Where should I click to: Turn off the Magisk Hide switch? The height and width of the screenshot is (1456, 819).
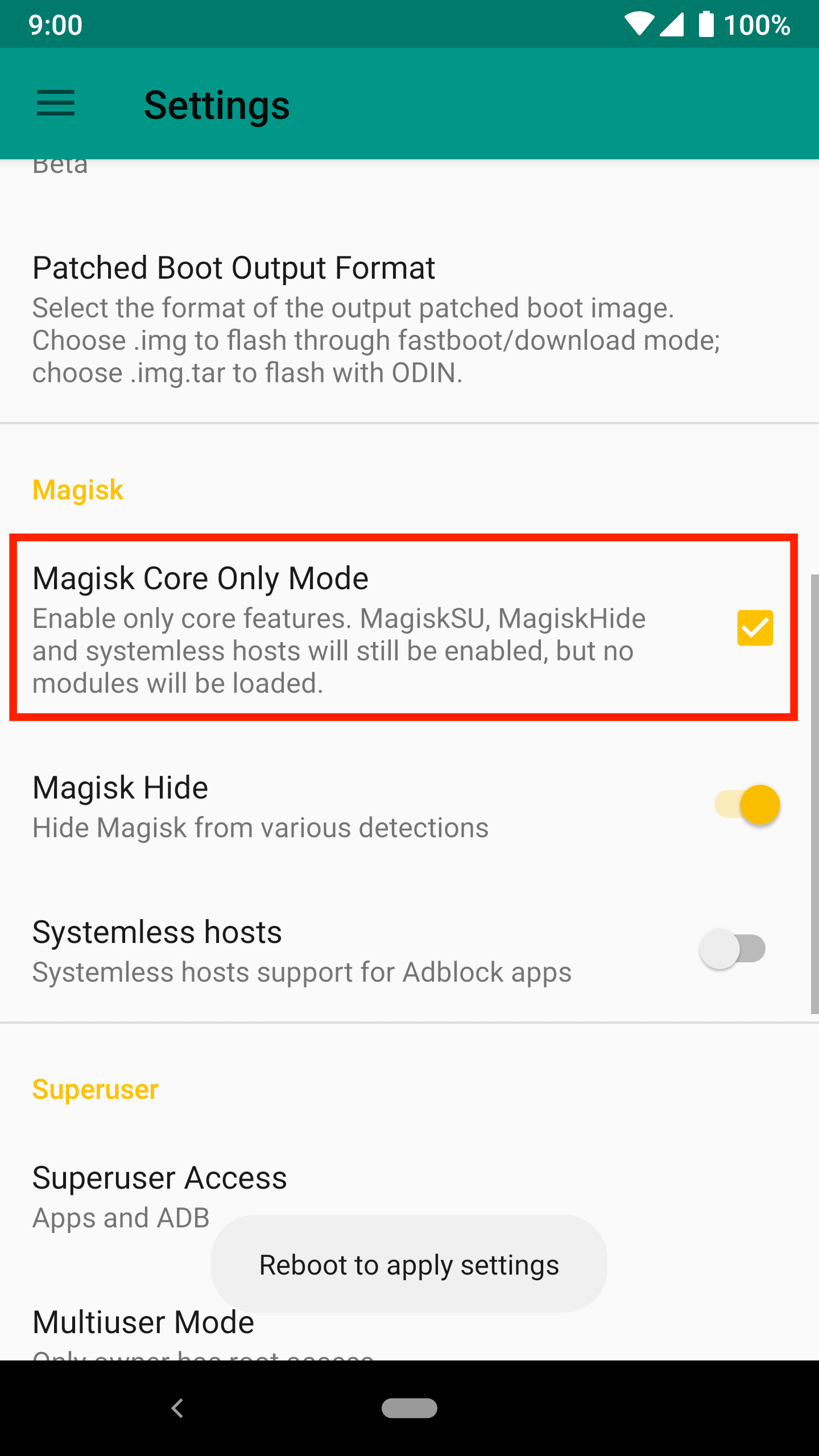coord(747,805)
